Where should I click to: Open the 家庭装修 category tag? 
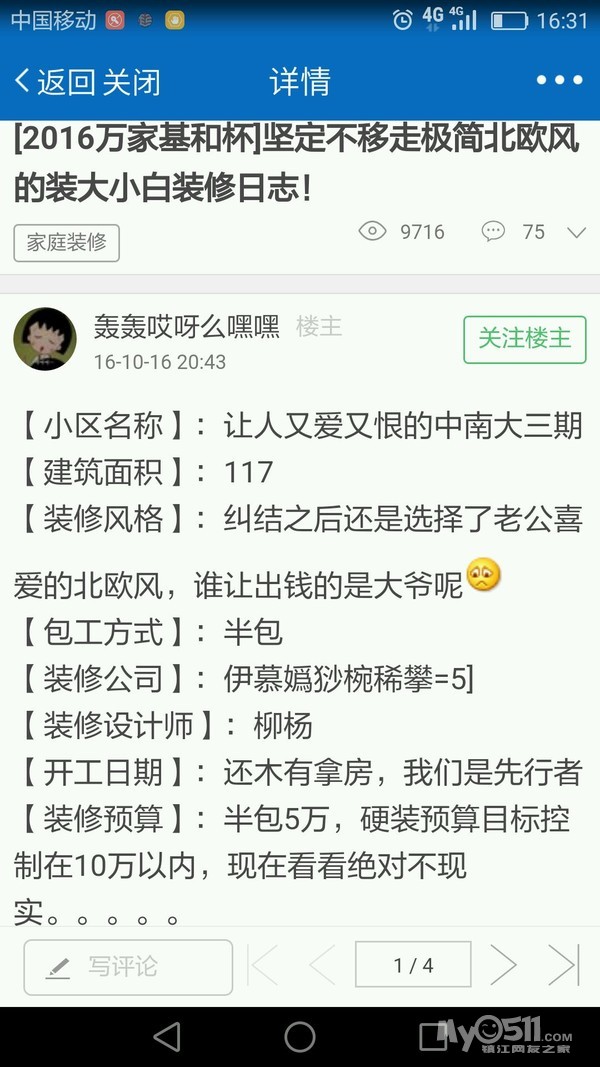point(67,243)
